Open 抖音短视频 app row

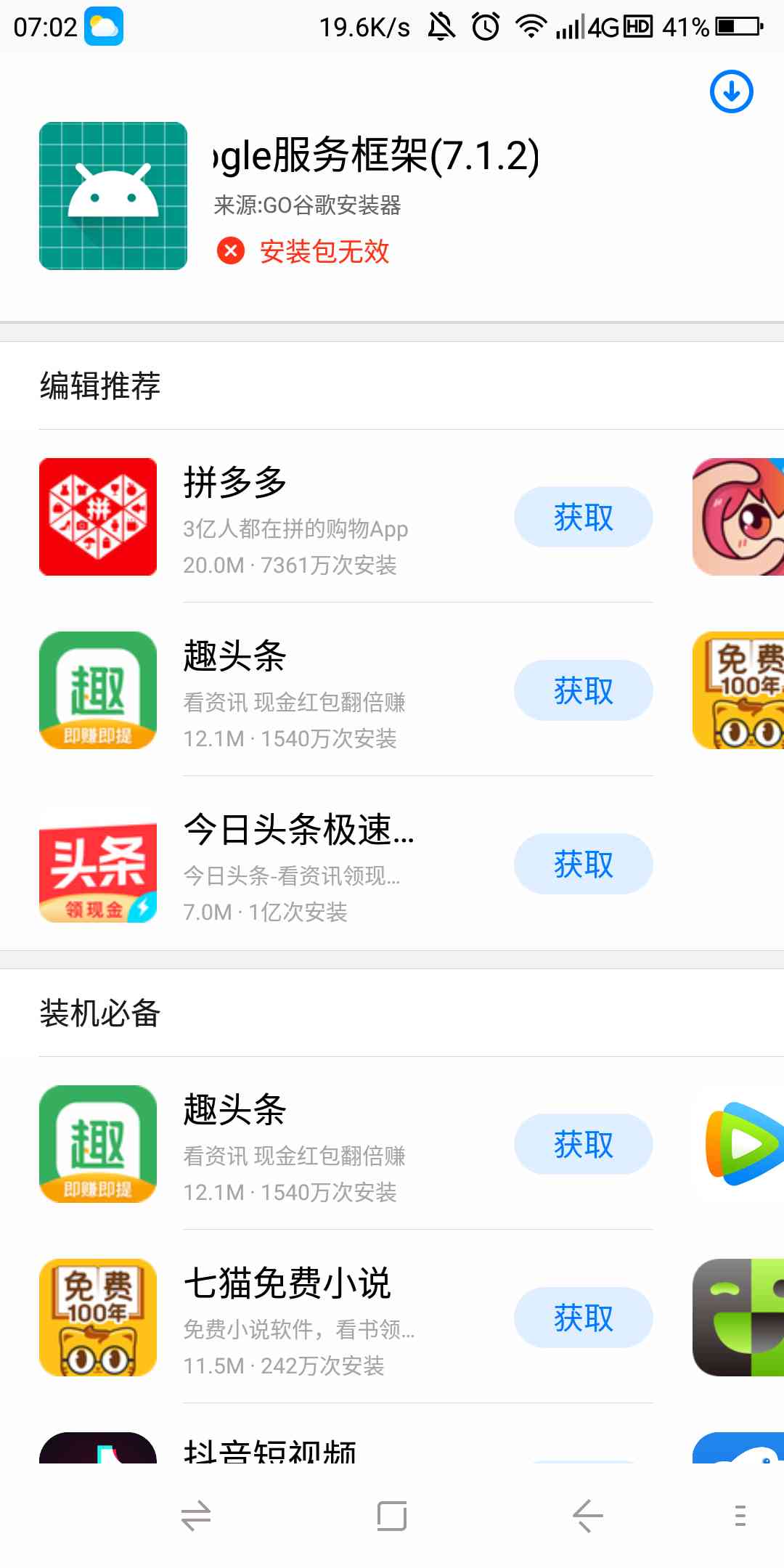(x=270, y=1450)
